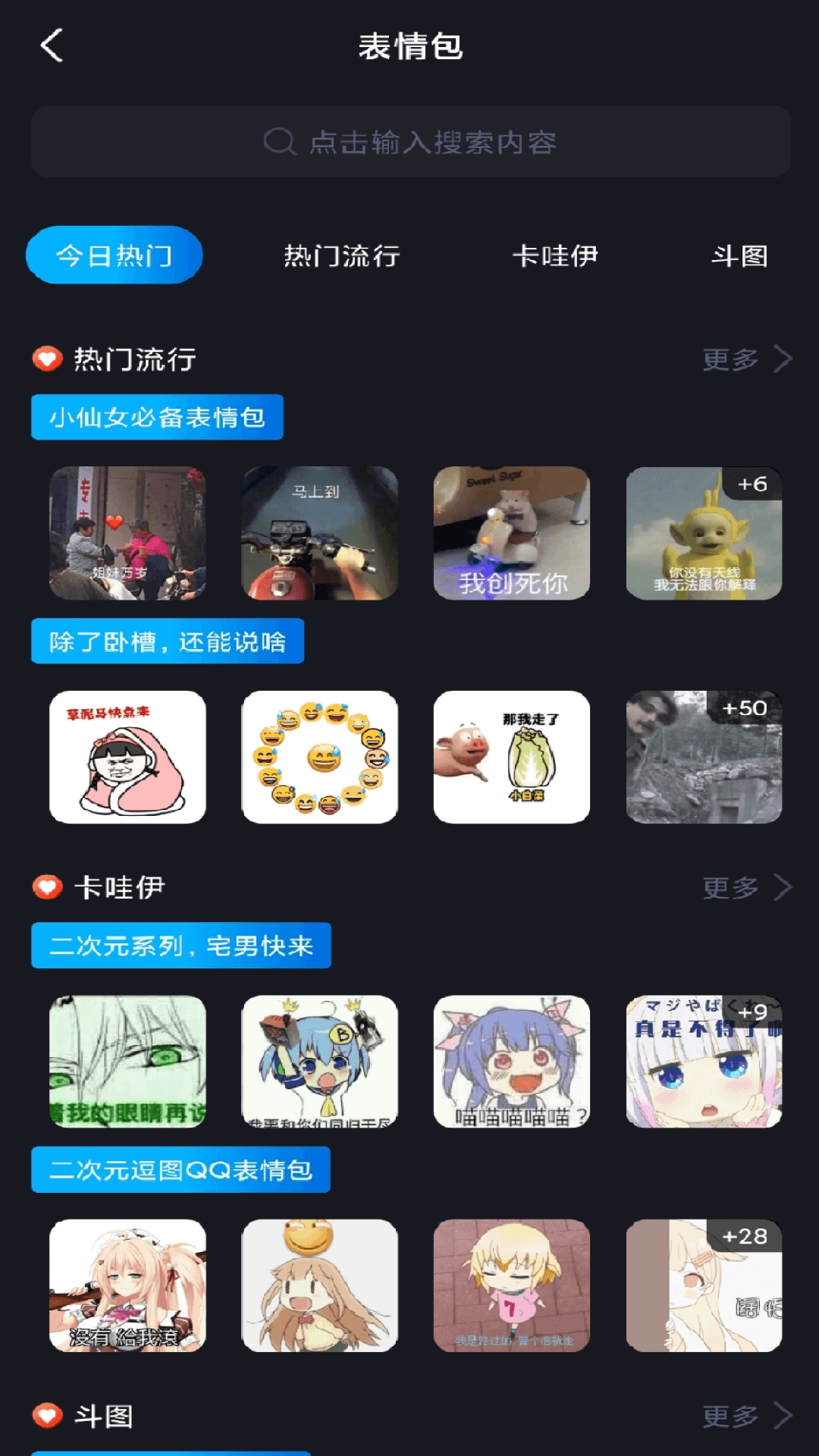
Task: Expand 更多 next to 热门流行 section
Action: pyautogui.click(x=747, y=359)
